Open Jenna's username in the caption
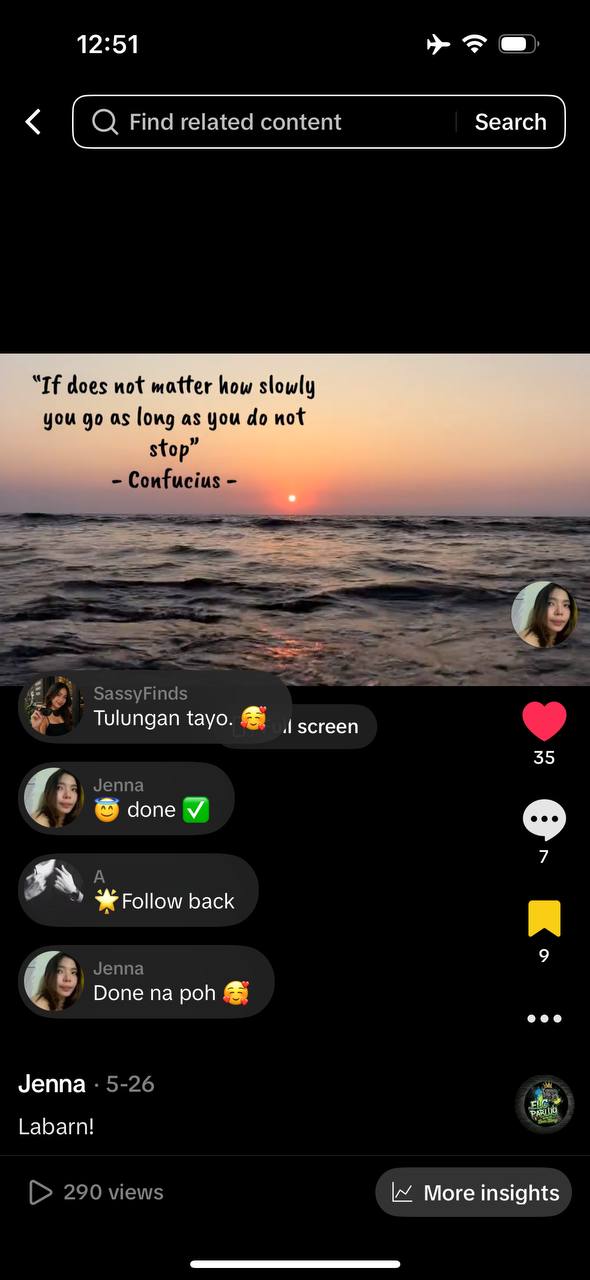Image resolution: width=590 pixels, height=1280 pixels. [52, 1083]
